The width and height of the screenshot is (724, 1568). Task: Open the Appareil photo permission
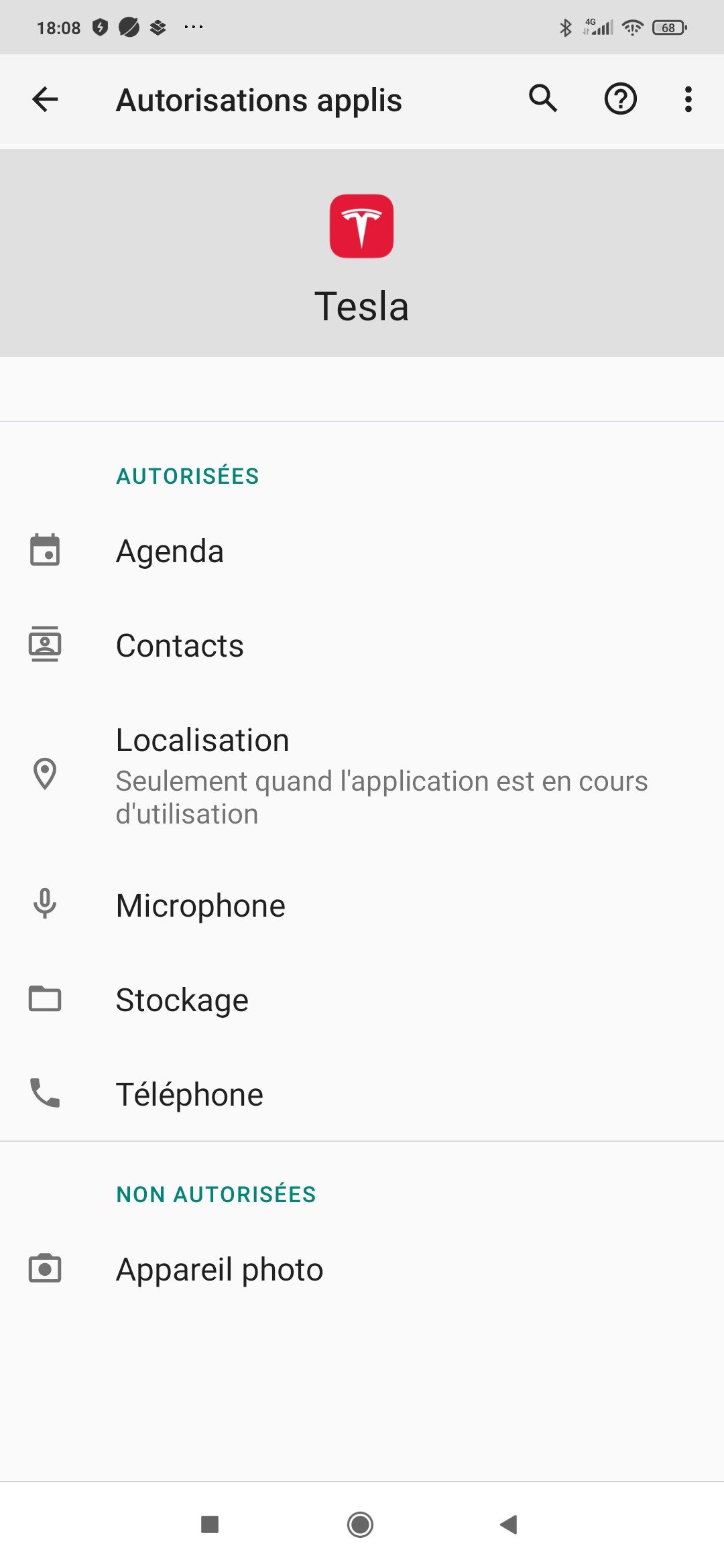coord(362,1269)
